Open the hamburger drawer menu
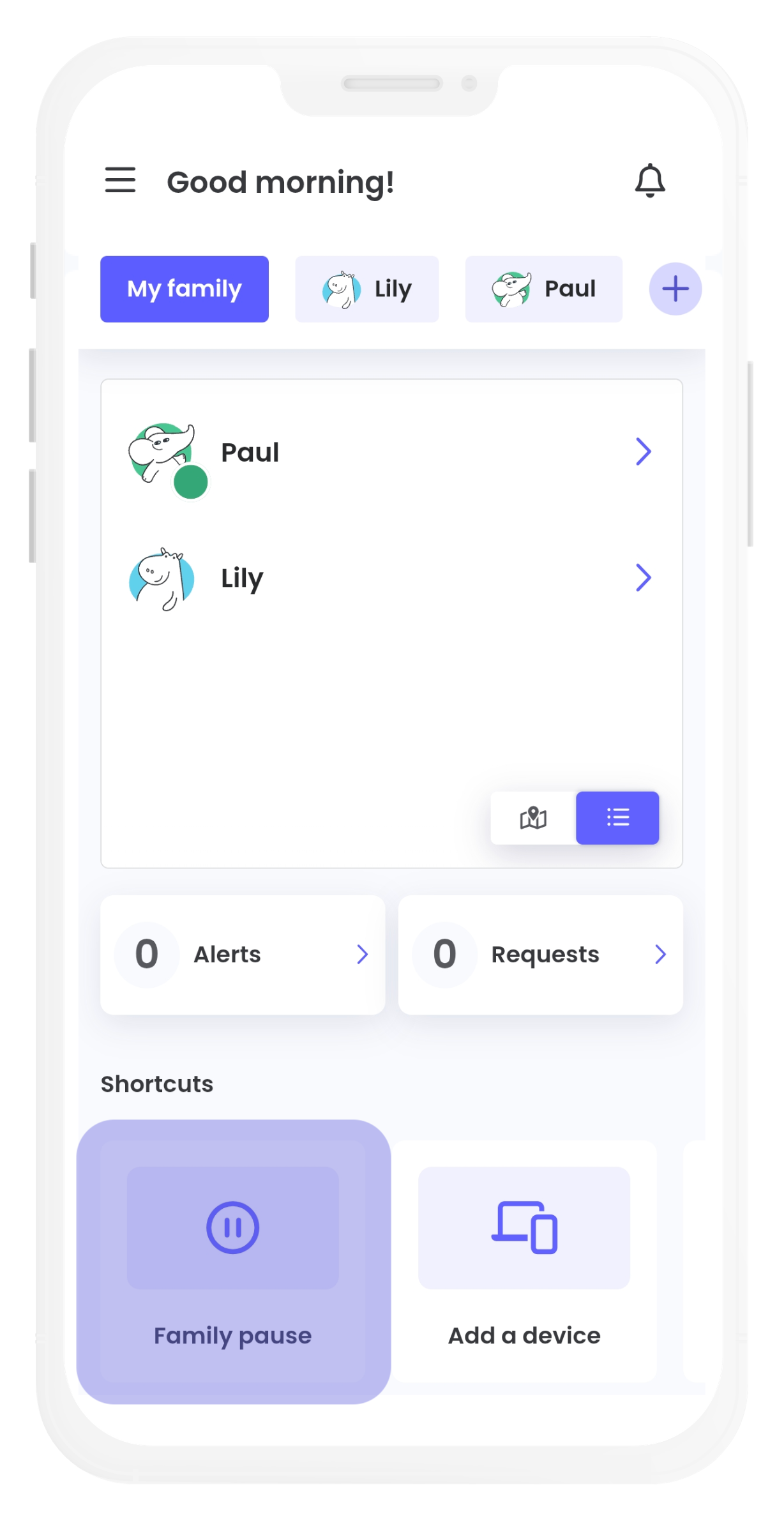 coord(120,180)
